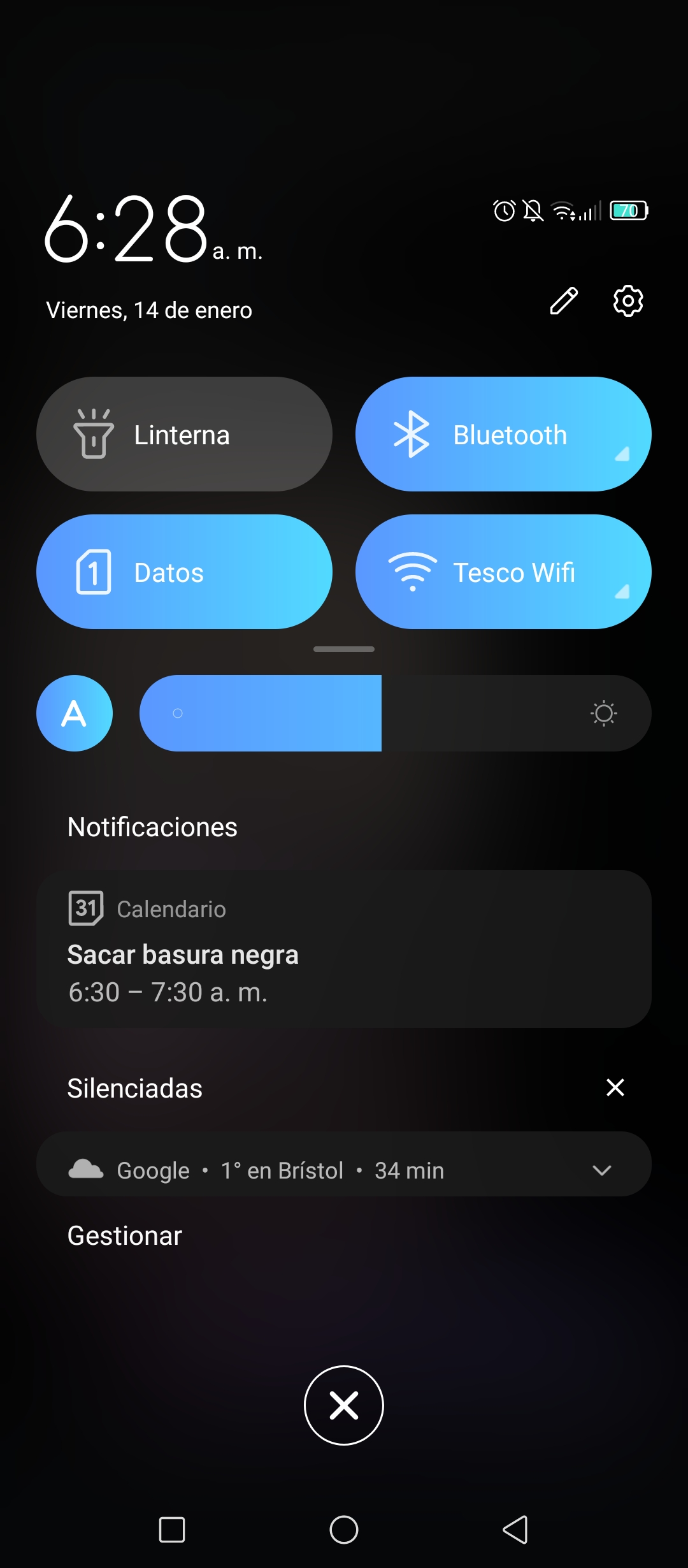Clear the Silenciadas notifications

615,1087
